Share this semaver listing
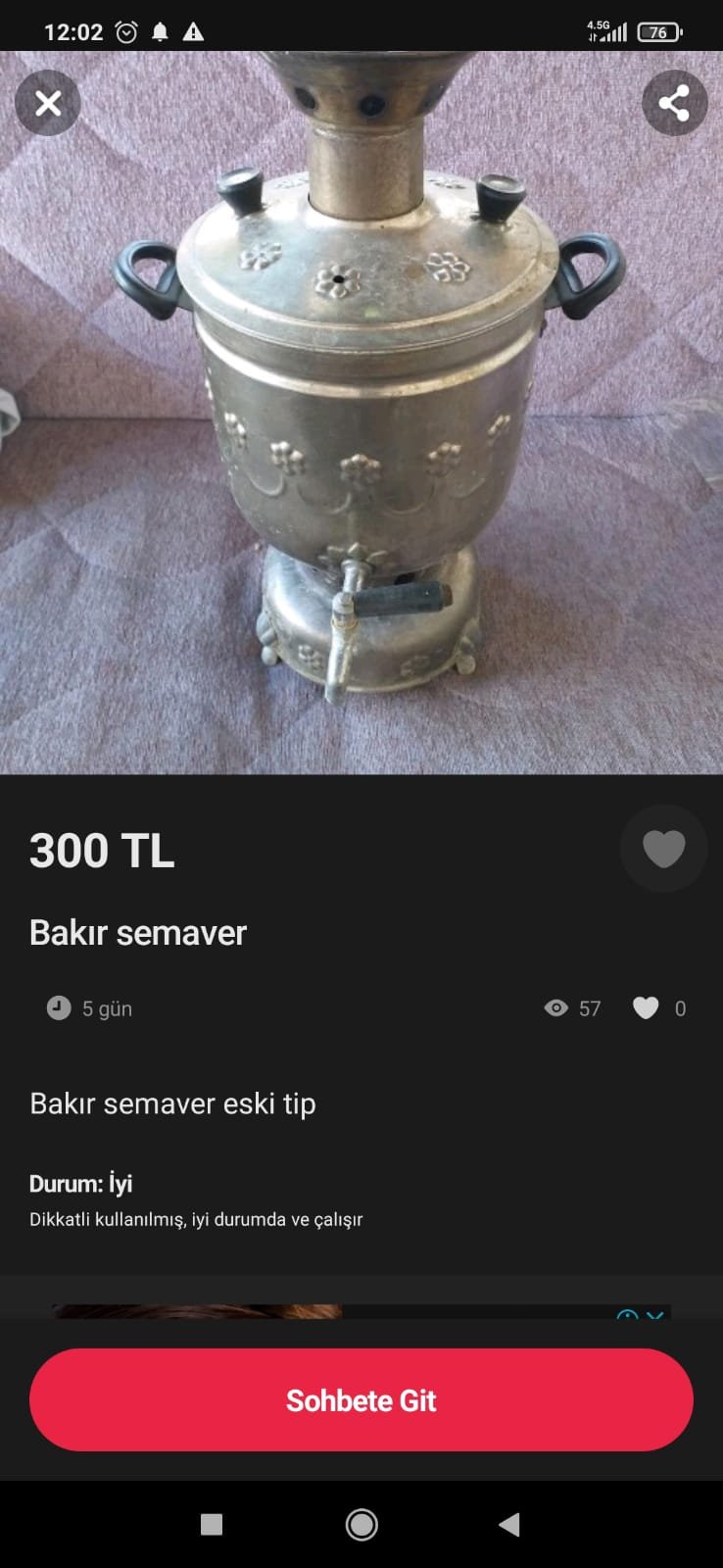 pyautogui.click(x=674, y=103)
